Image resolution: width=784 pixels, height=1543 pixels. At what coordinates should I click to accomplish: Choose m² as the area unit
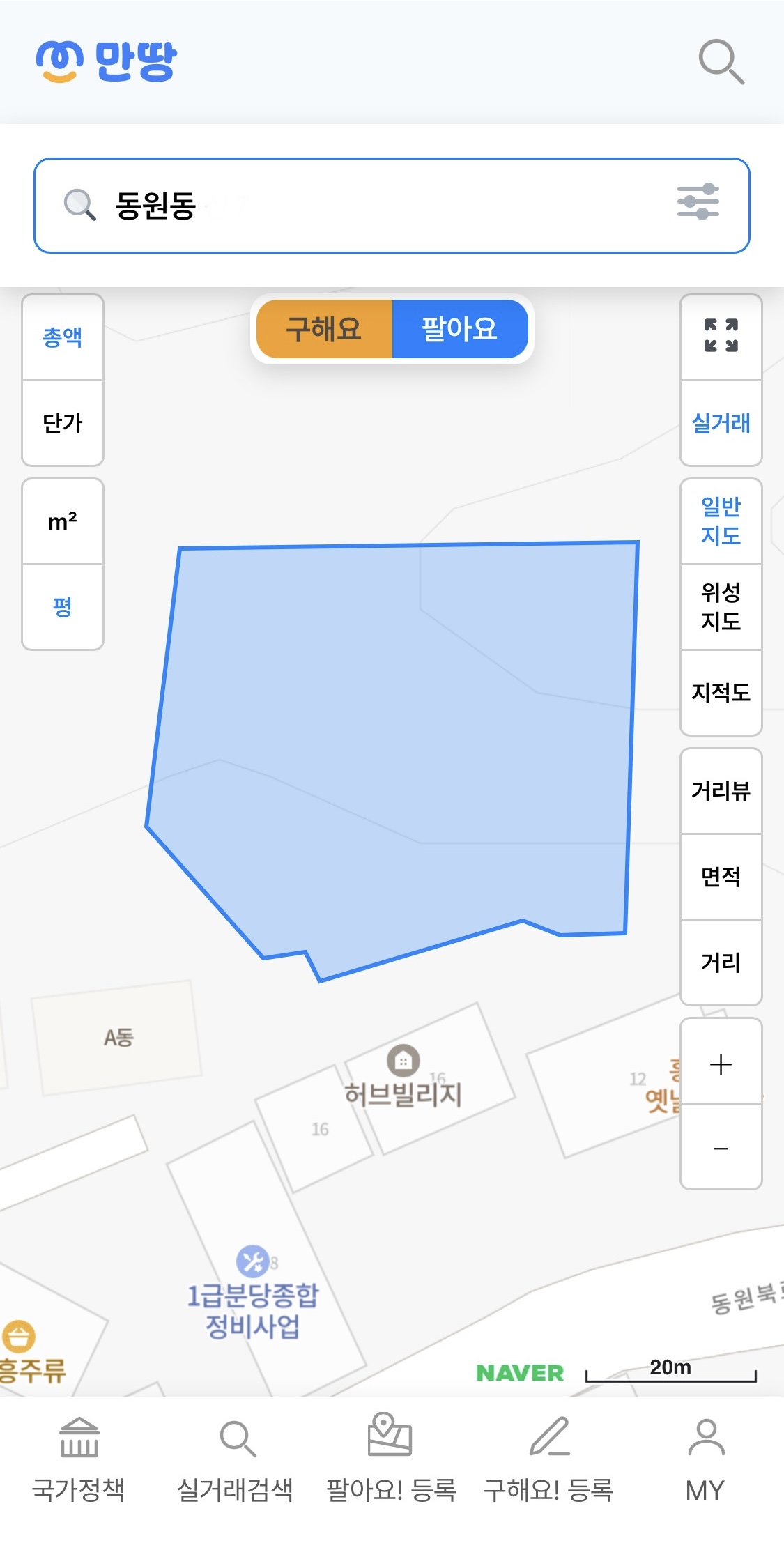pos(63,521)
